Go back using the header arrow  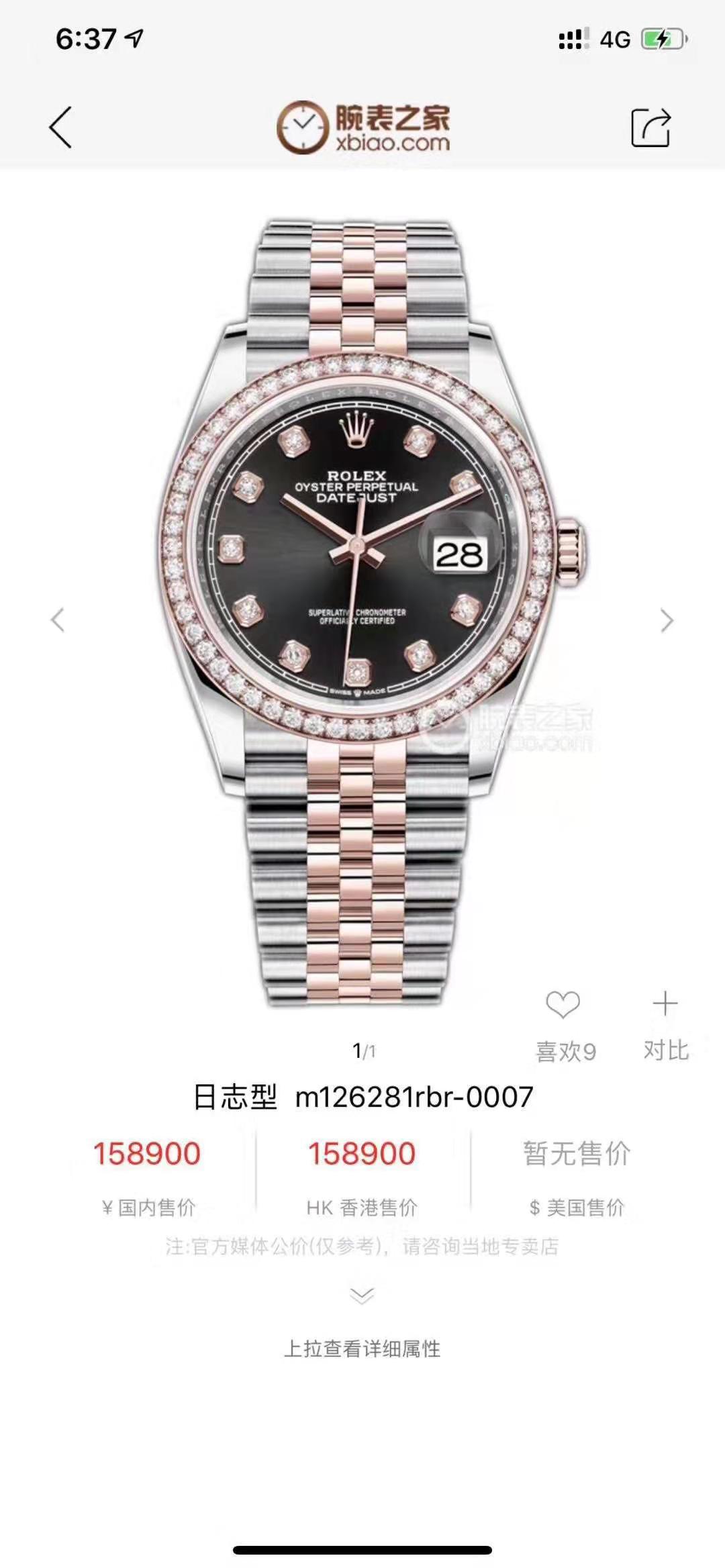[x=60, y=127]
